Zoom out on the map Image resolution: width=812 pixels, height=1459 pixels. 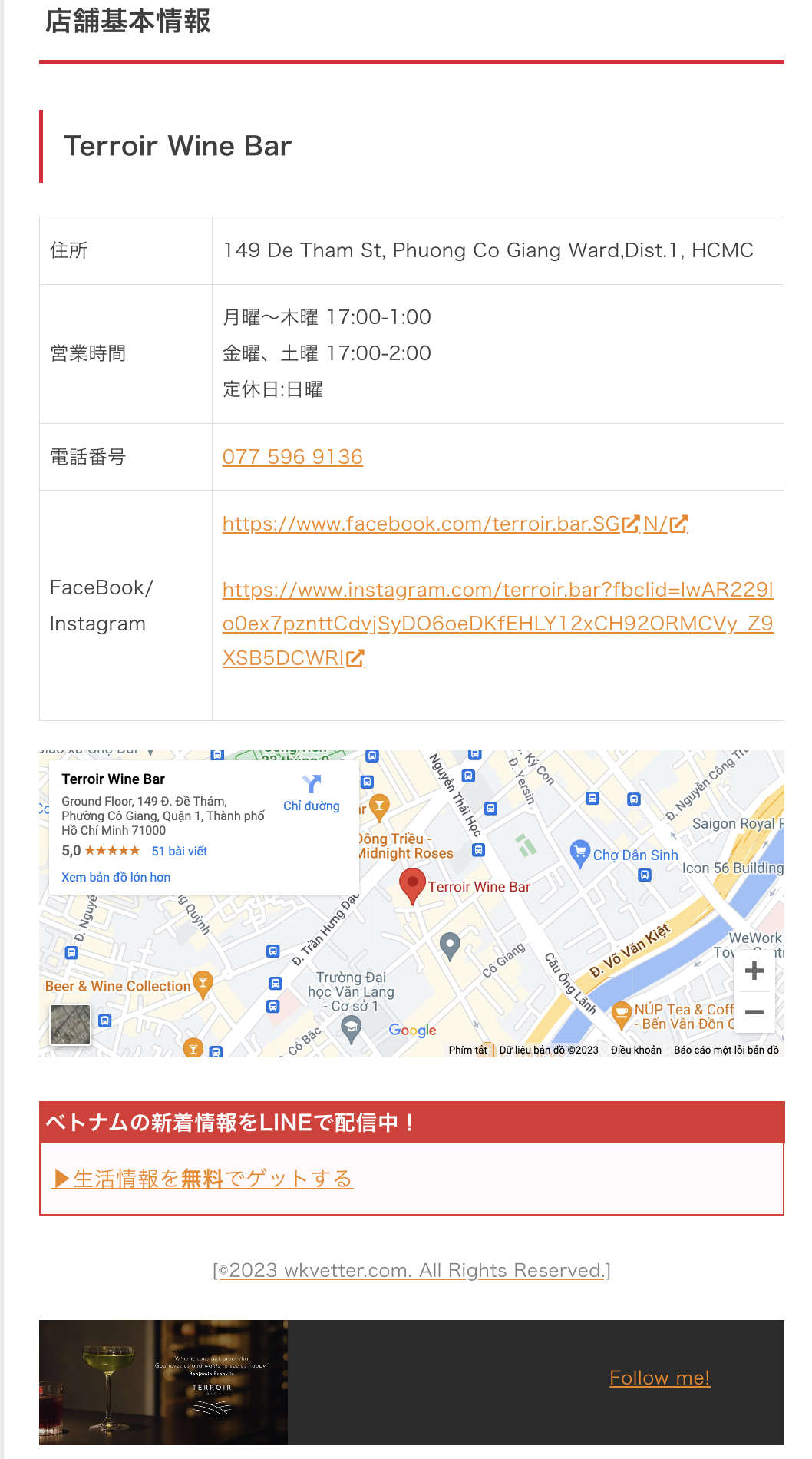(754, 1012)
